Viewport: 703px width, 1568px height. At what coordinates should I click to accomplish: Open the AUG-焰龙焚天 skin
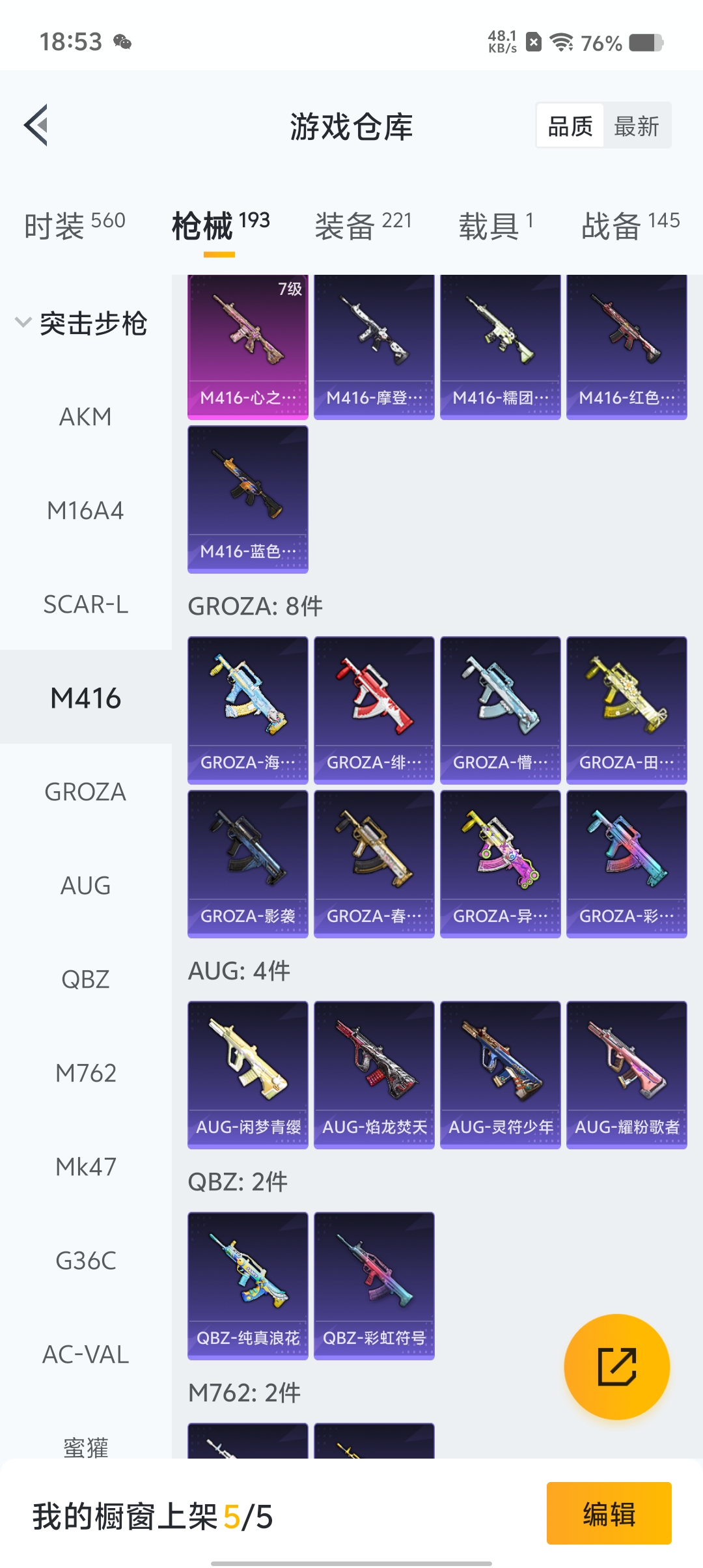[374, 1074]
